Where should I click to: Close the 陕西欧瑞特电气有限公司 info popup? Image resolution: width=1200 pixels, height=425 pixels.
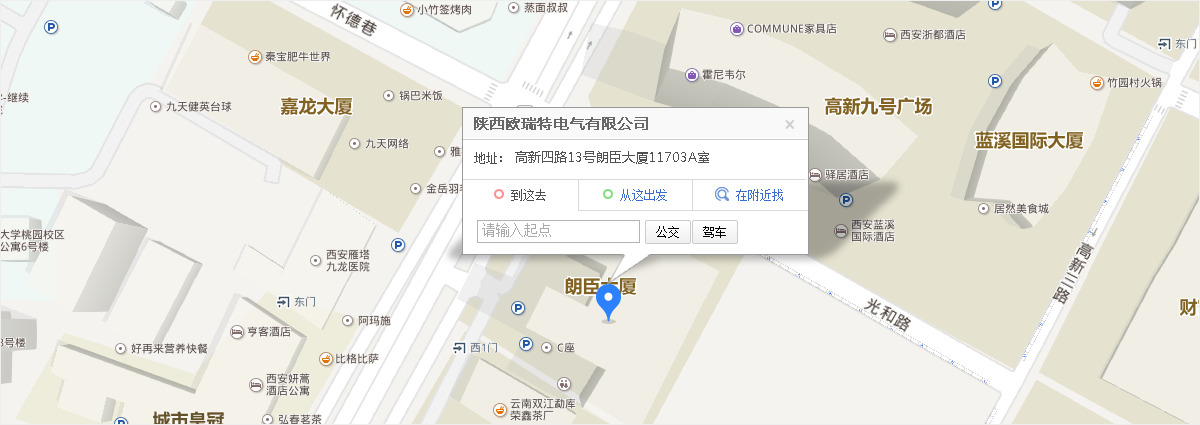pyautogui.click(x=789, y=125)
